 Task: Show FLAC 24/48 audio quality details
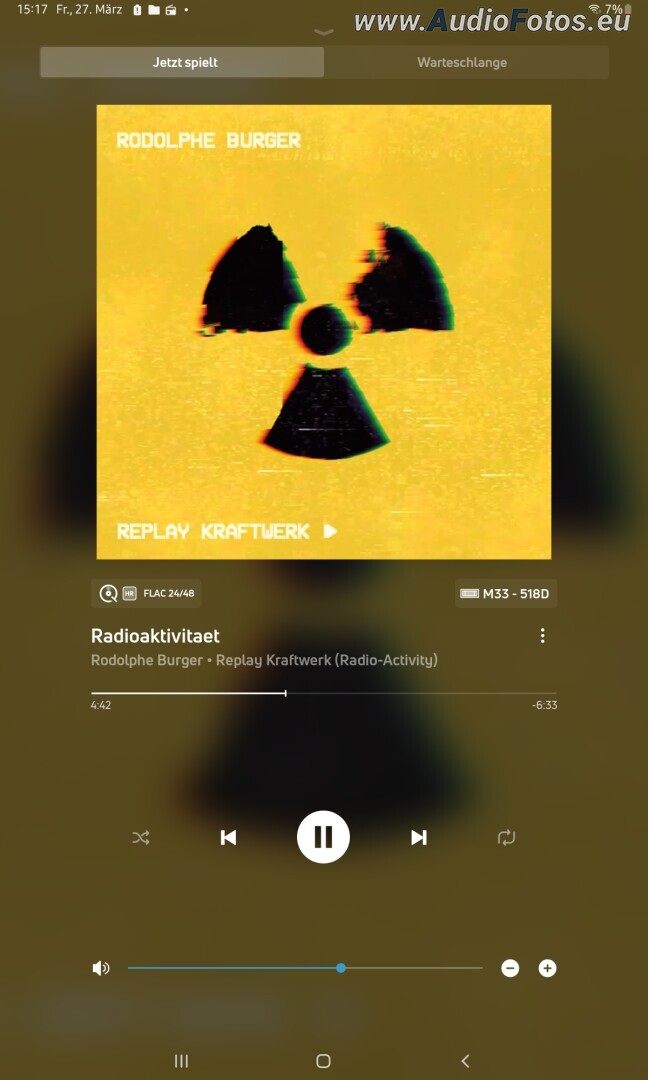[x=147, y=594]
